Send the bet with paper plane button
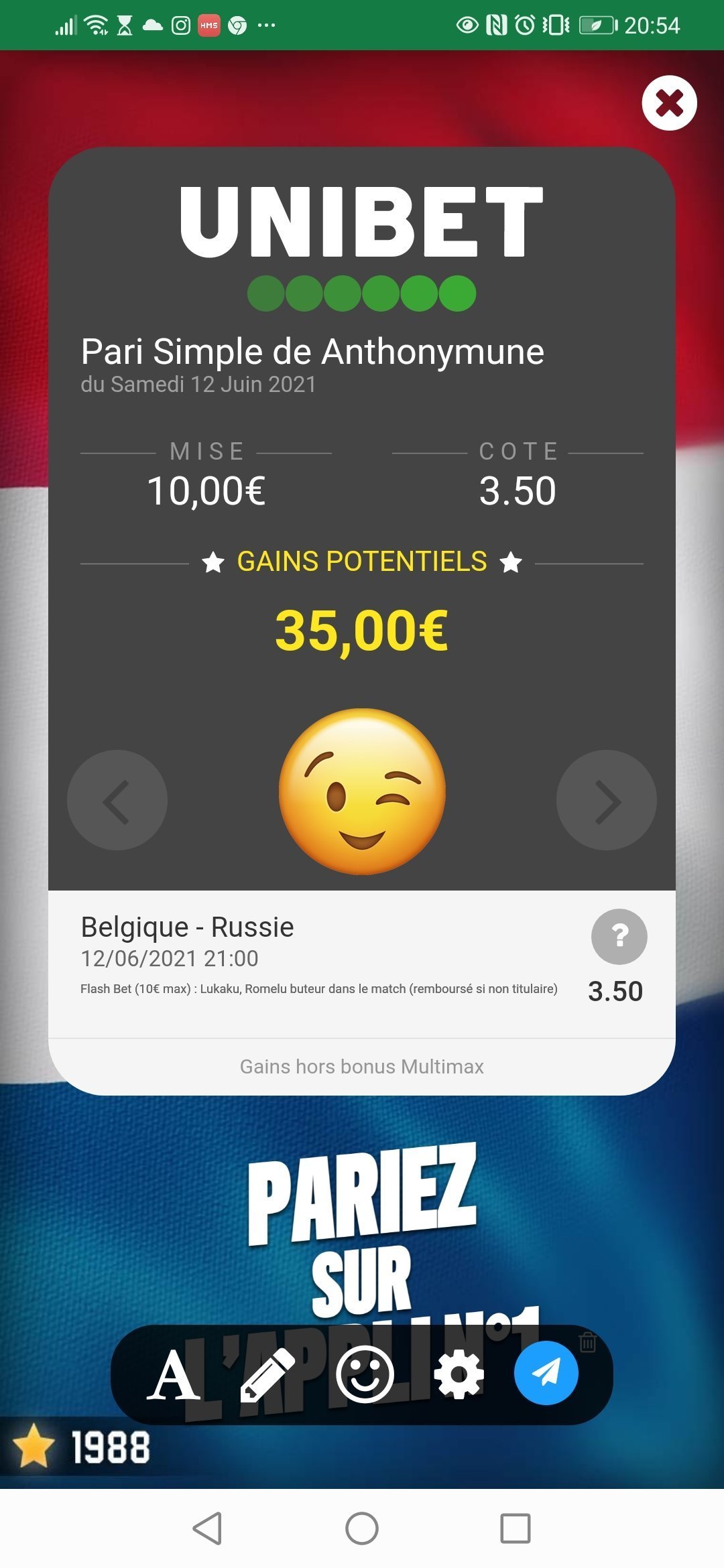724x1568 pixels. pyautogui.click(x=546, y=1373)
